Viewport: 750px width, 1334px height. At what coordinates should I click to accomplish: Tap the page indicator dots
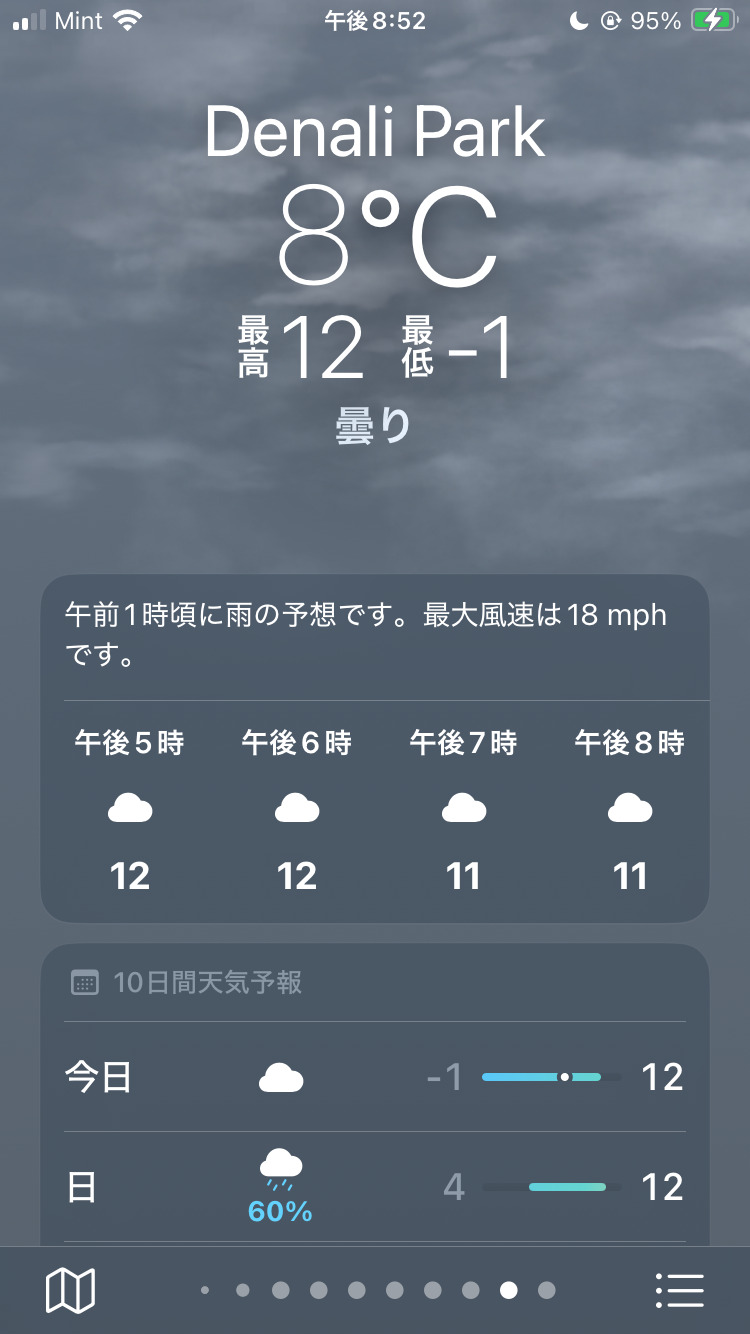375,1290
